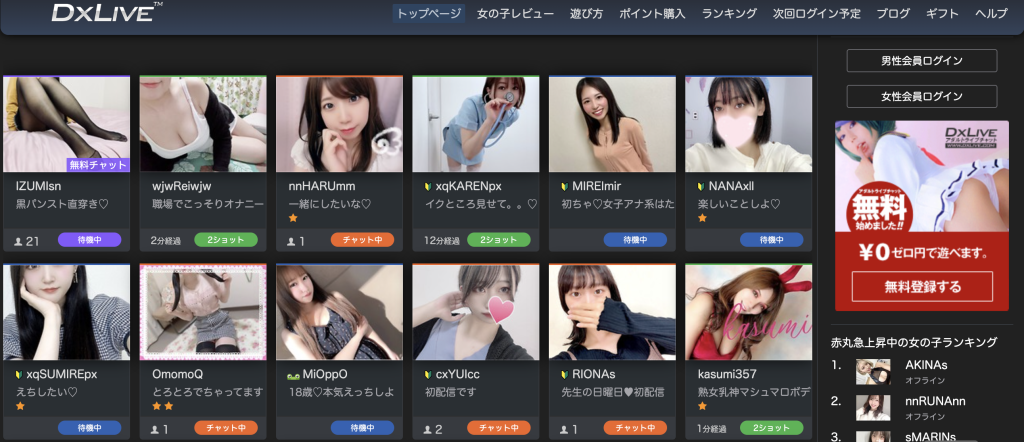Tap 女性会員ログイン button
The image size is (1024, 442).
[x=921, y=97]
